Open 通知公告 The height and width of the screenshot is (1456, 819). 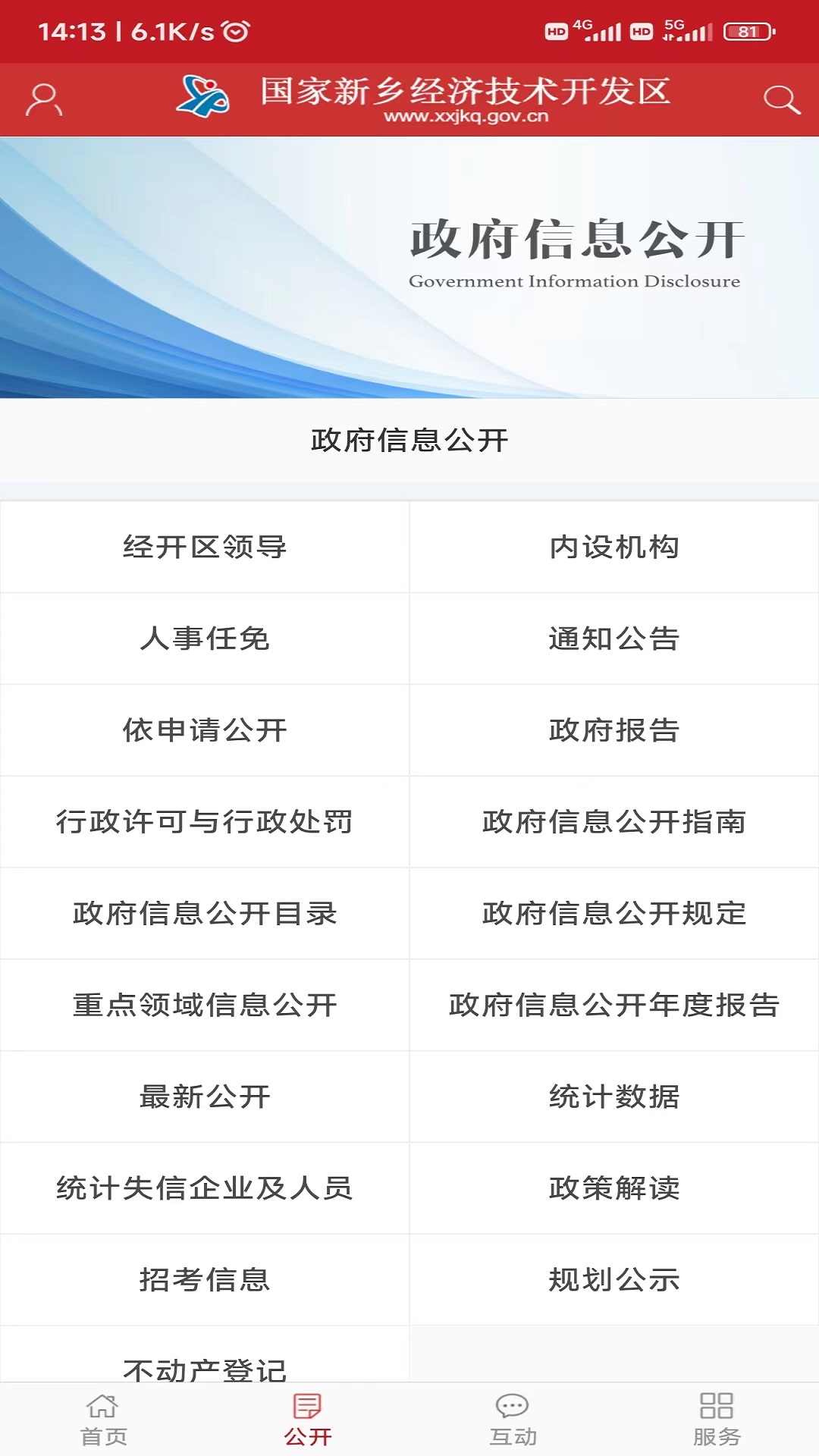[614, 639]
